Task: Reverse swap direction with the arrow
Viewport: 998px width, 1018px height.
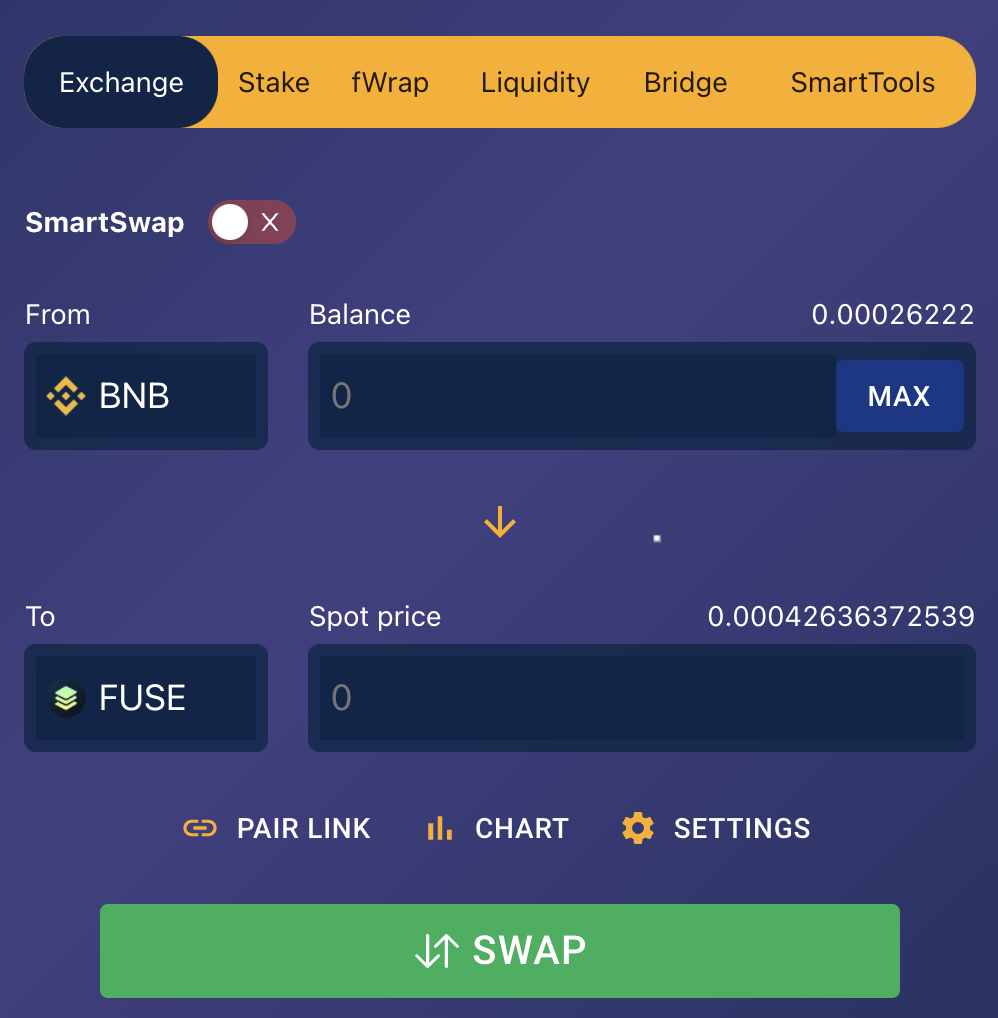Action: pos(499,522)
